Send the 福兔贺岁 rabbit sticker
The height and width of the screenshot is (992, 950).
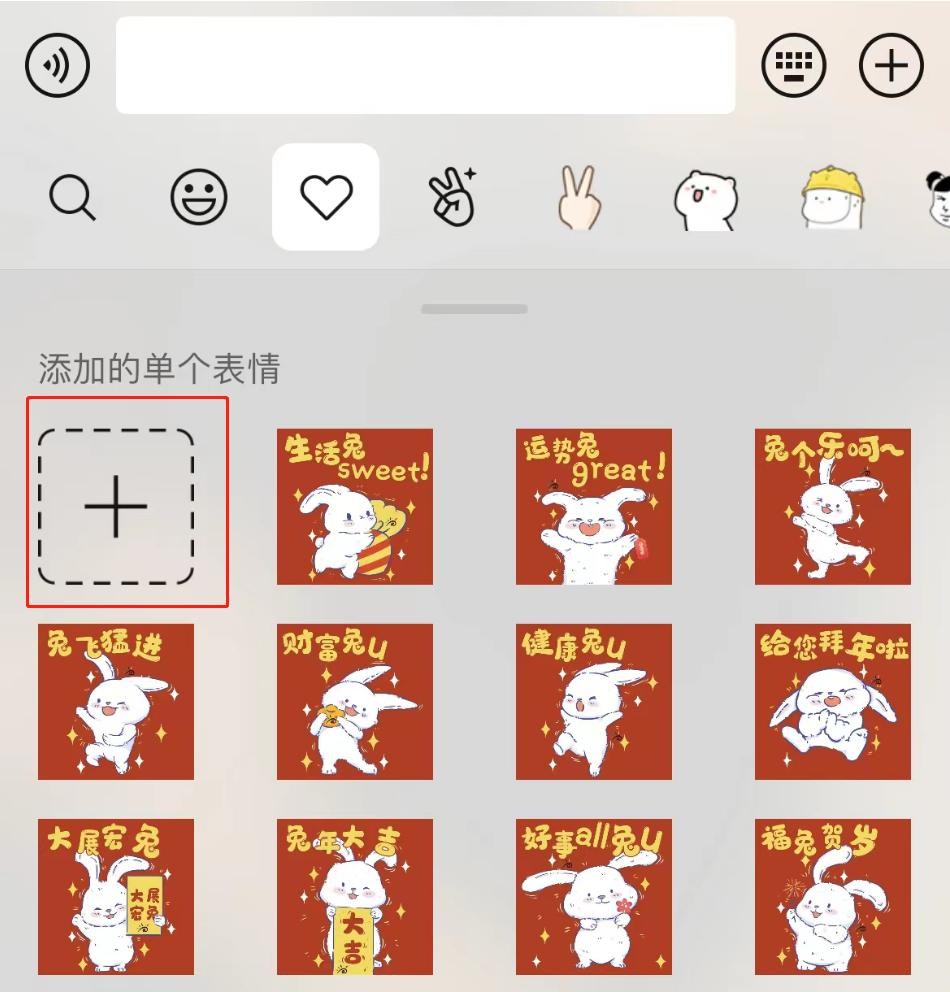[833, 897]
